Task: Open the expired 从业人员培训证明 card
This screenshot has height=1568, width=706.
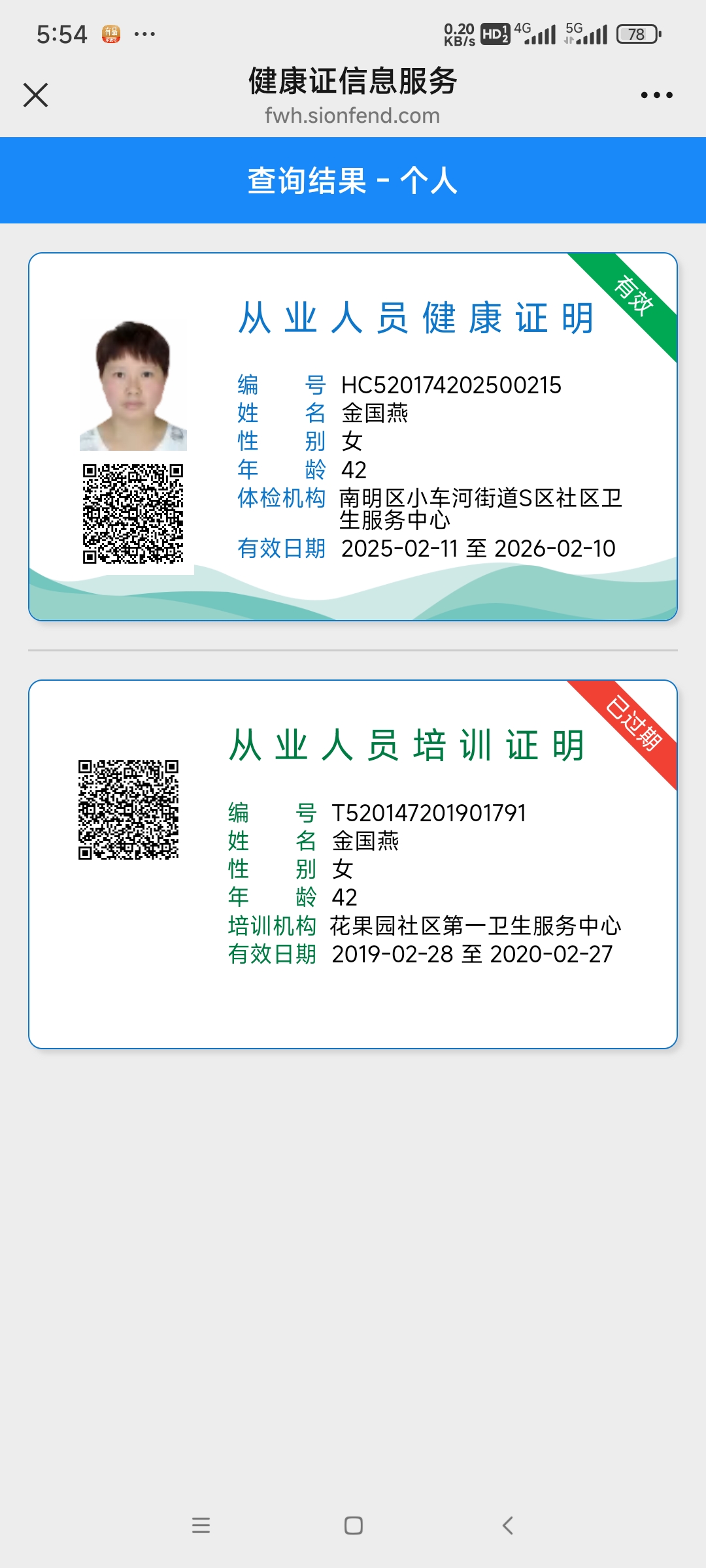Action: tap(353, 864)
